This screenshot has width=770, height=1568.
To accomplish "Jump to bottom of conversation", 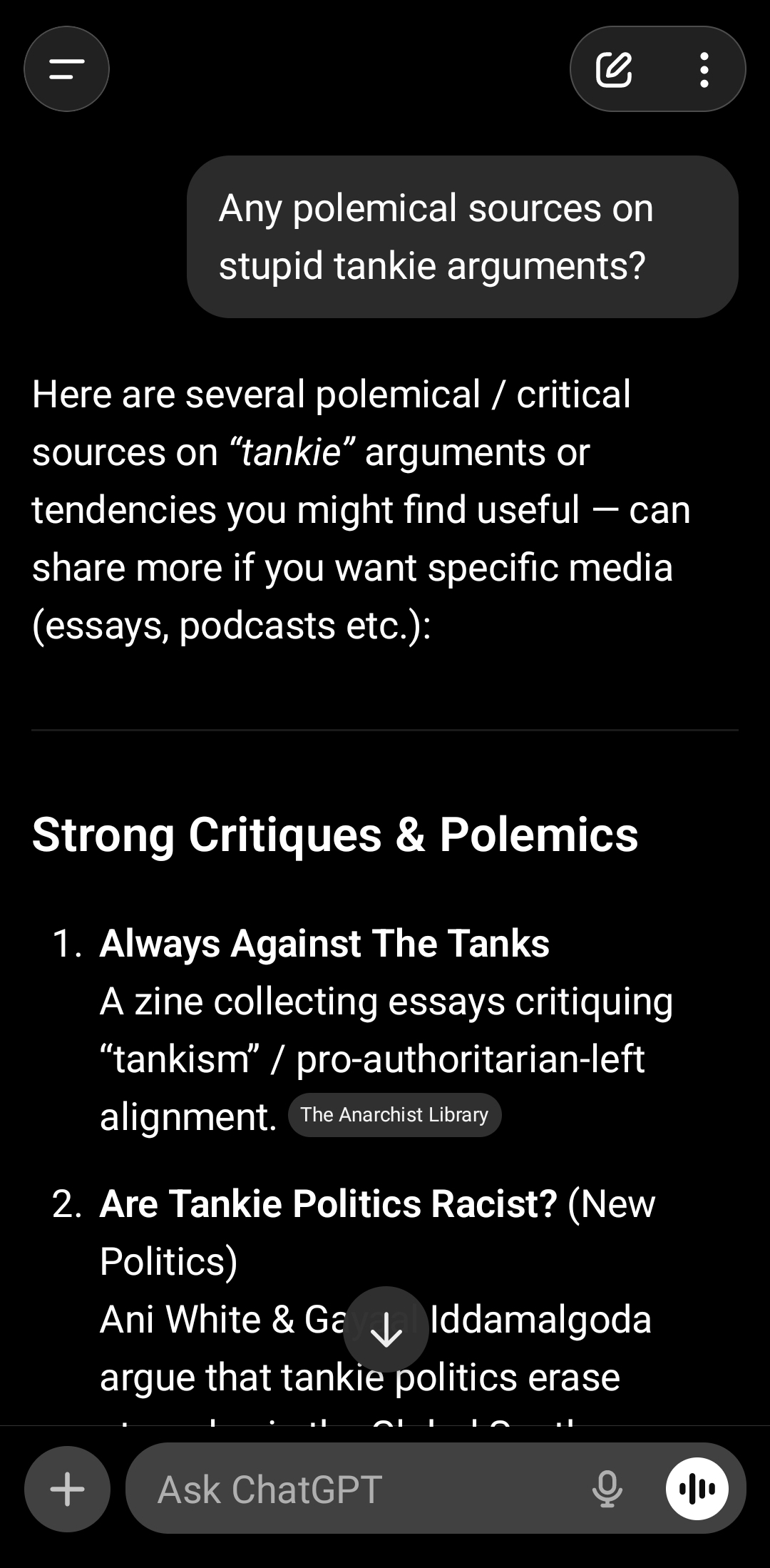I will click(x=386, y=1330).
